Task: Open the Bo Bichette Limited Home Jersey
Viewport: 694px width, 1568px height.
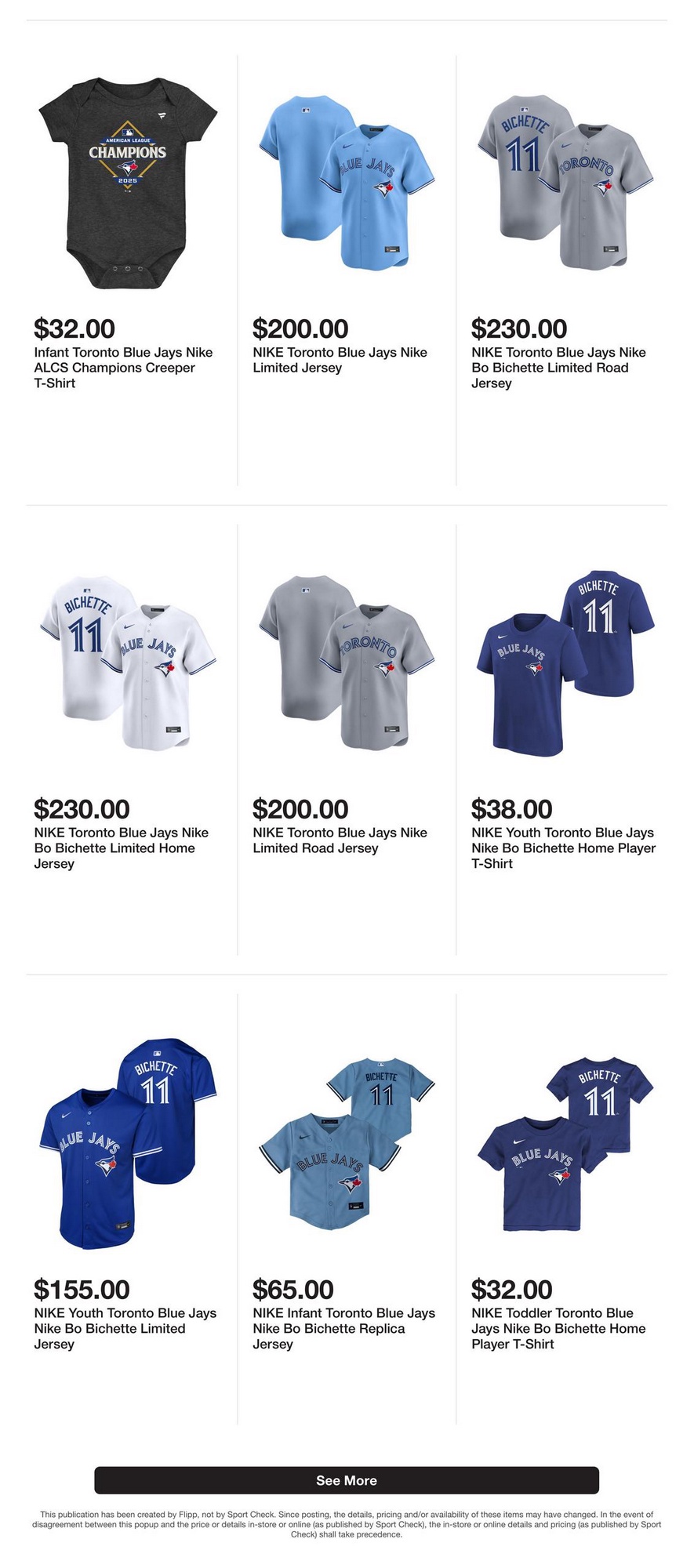Action: [128, 663]
